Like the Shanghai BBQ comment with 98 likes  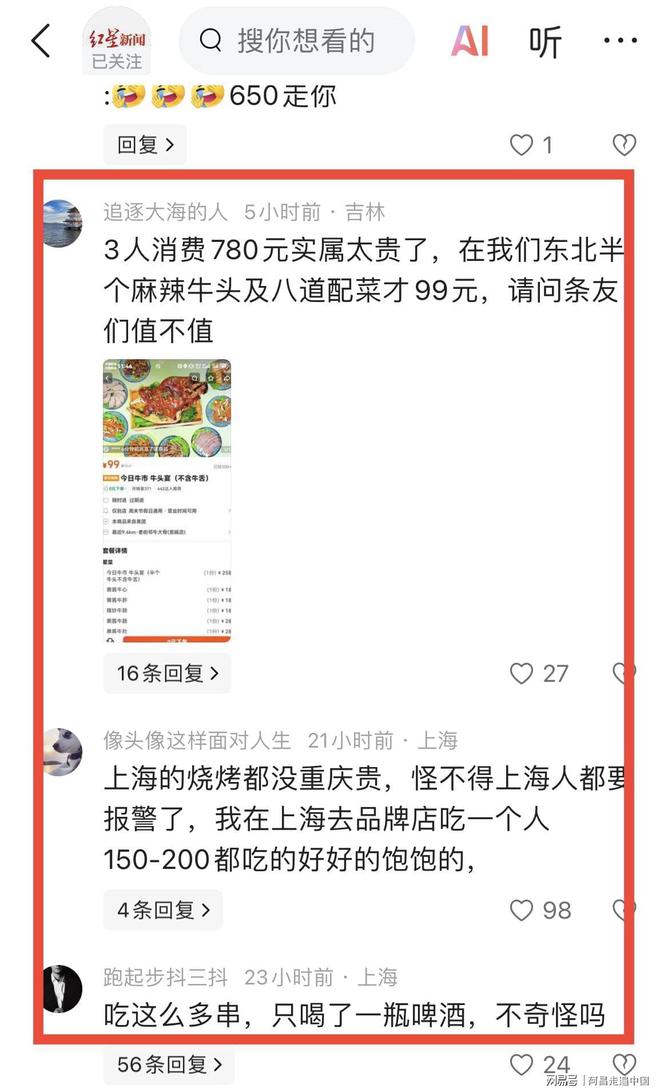coord(522,910)
